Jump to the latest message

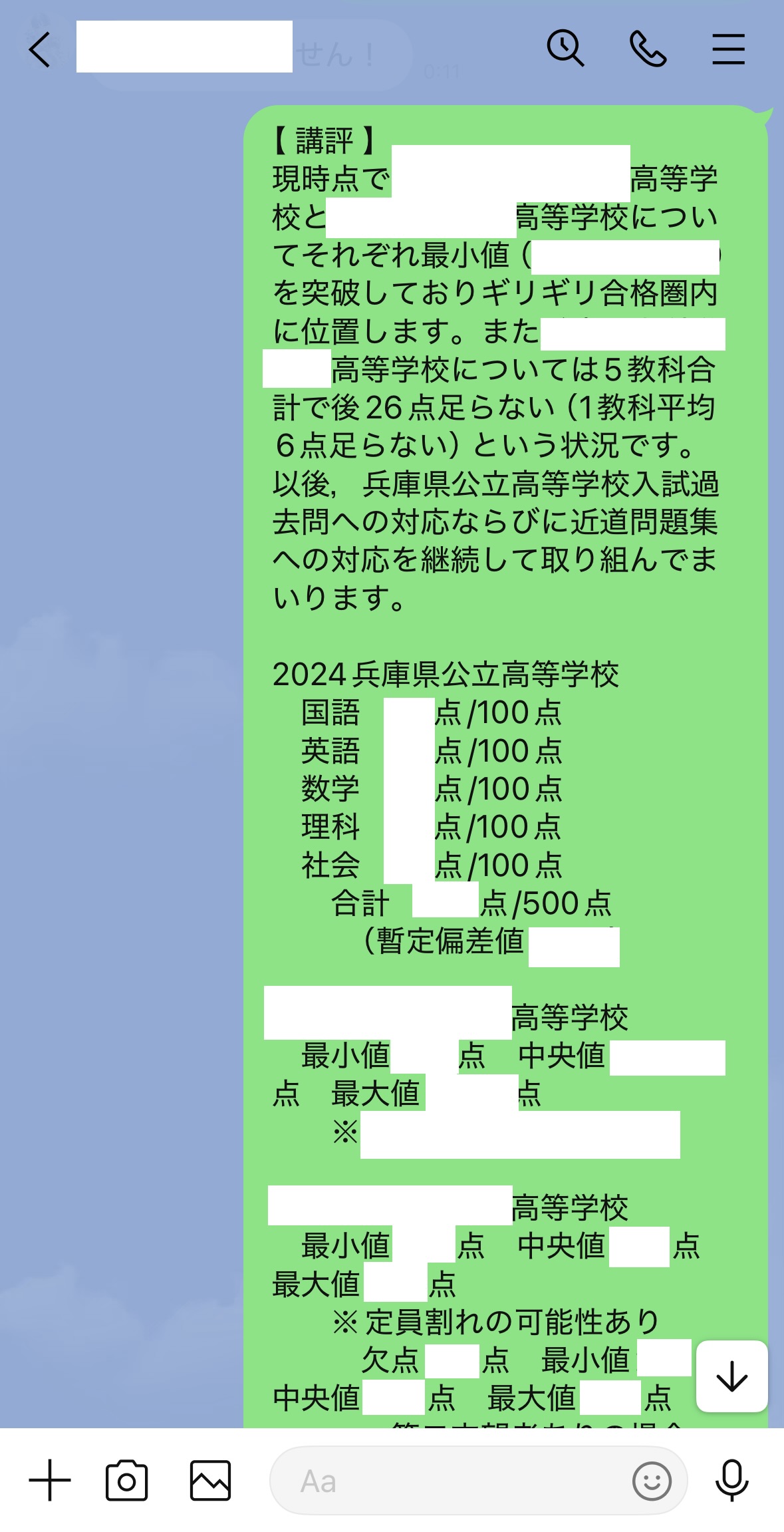(731, 1376)
